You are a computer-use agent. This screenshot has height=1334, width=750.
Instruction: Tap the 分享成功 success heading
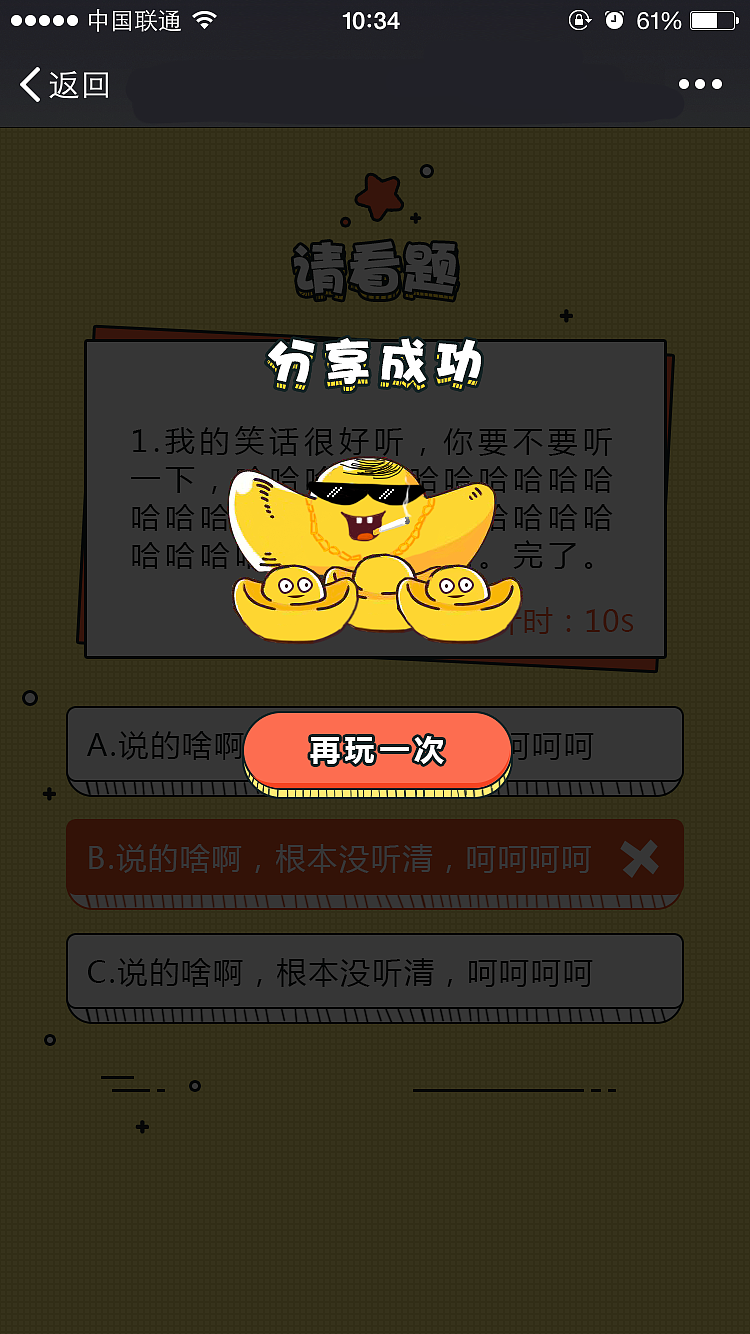pos(375,366)
